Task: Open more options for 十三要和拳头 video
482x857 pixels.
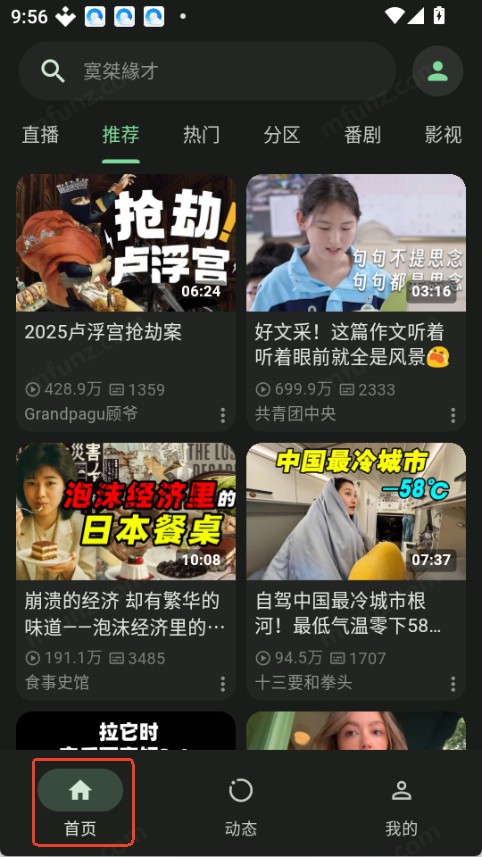Action: tap(453, 684)
